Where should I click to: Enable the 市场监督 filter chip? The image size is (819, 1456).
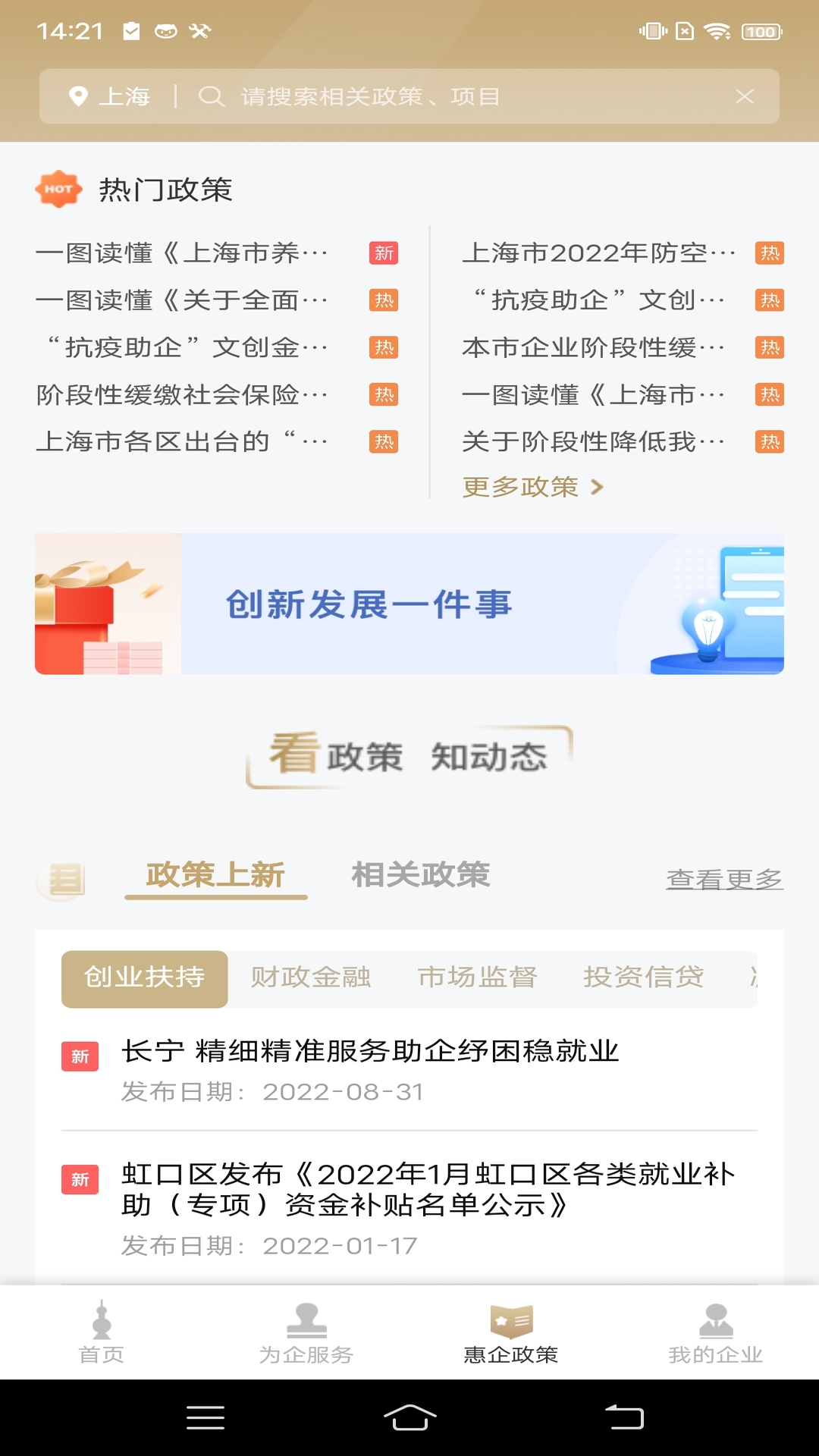click(x=477, y=977)
